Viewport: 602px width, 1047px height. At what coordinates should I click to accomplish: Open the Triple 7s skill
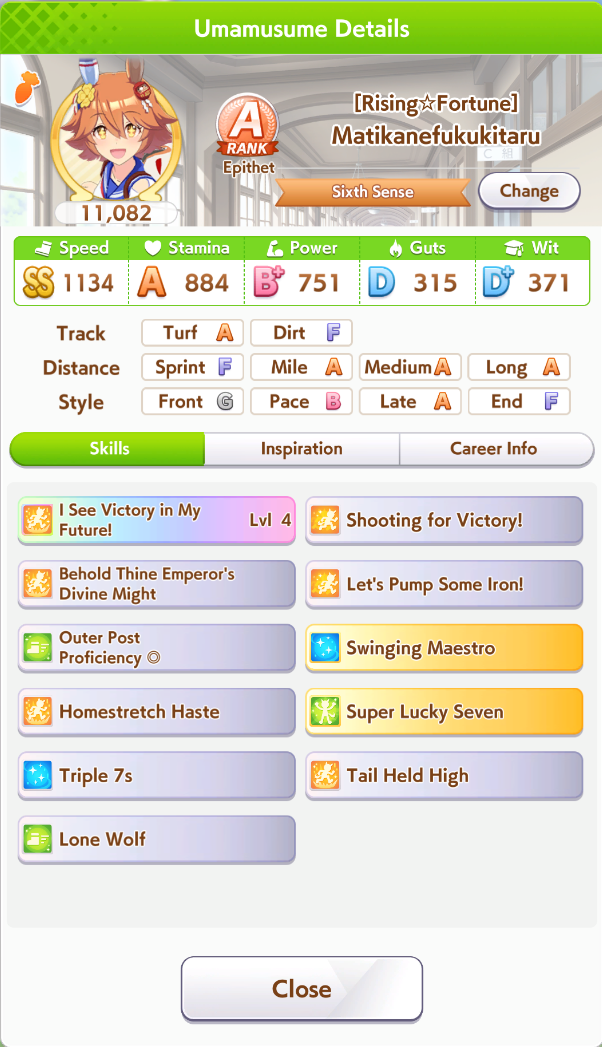(157, 776)
